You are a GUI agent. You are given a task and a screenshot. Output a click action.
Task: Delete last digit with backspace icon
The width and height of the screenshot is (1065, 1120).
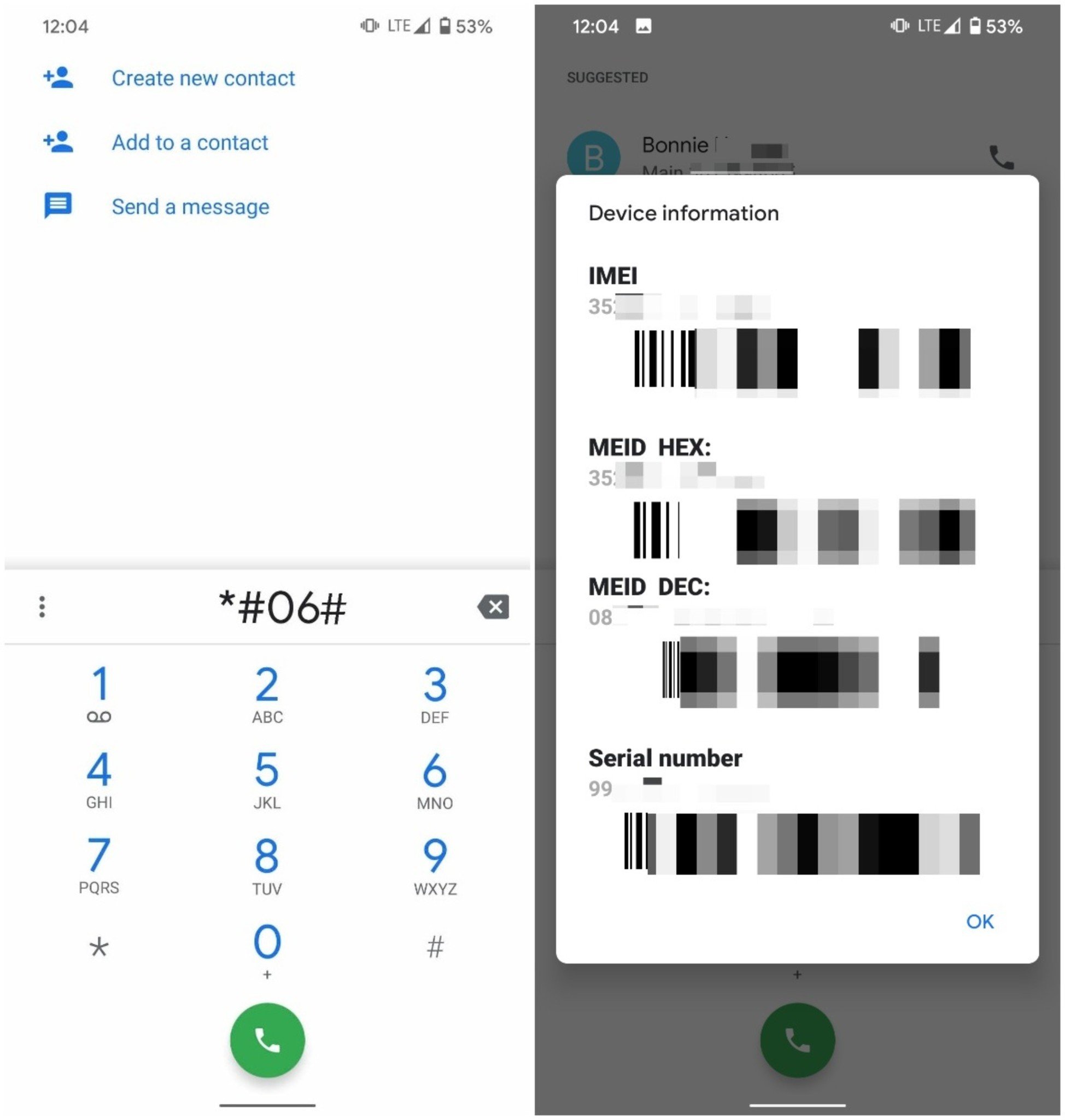[493, 607]
